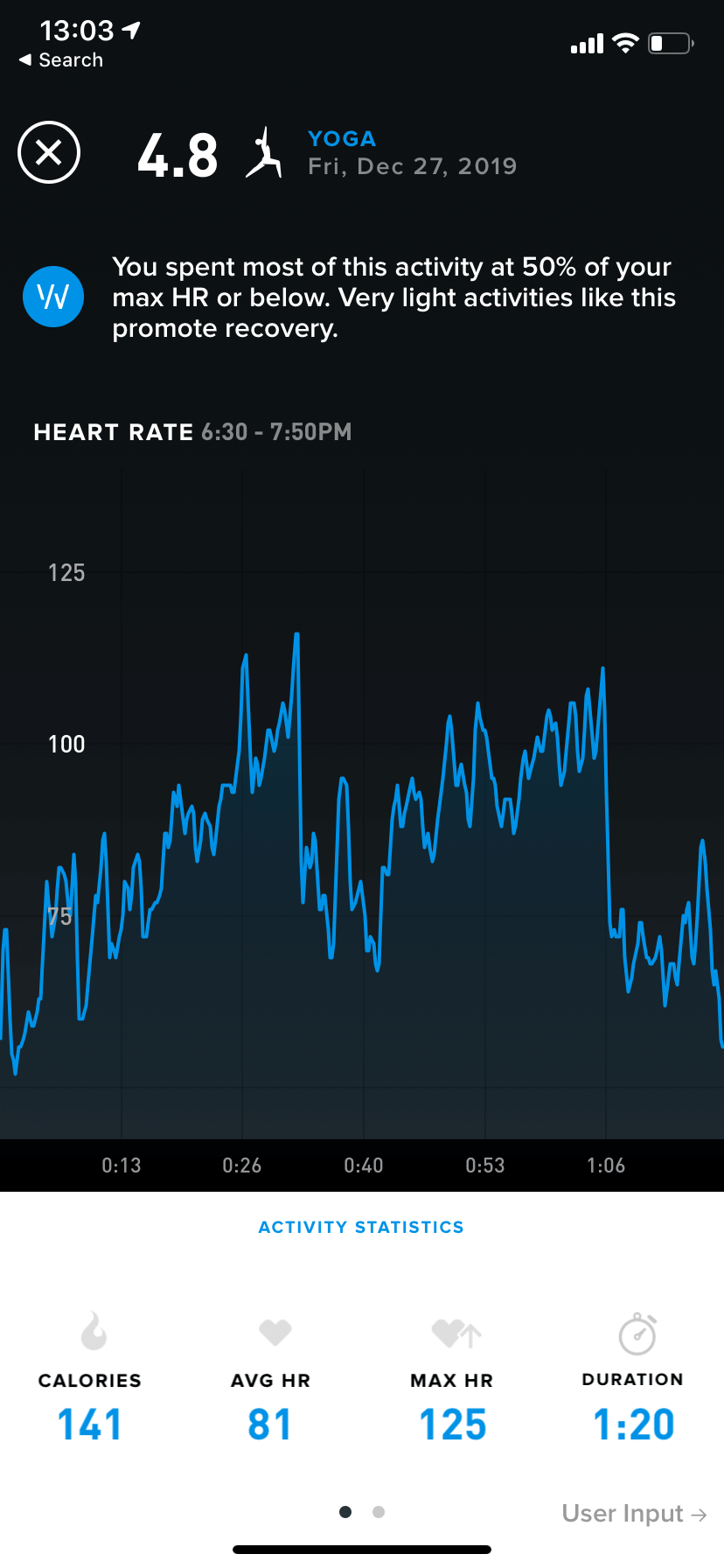Viewport: 724px width, 1568px height.
Task: Tap the battery indicator
Action: 670,42
